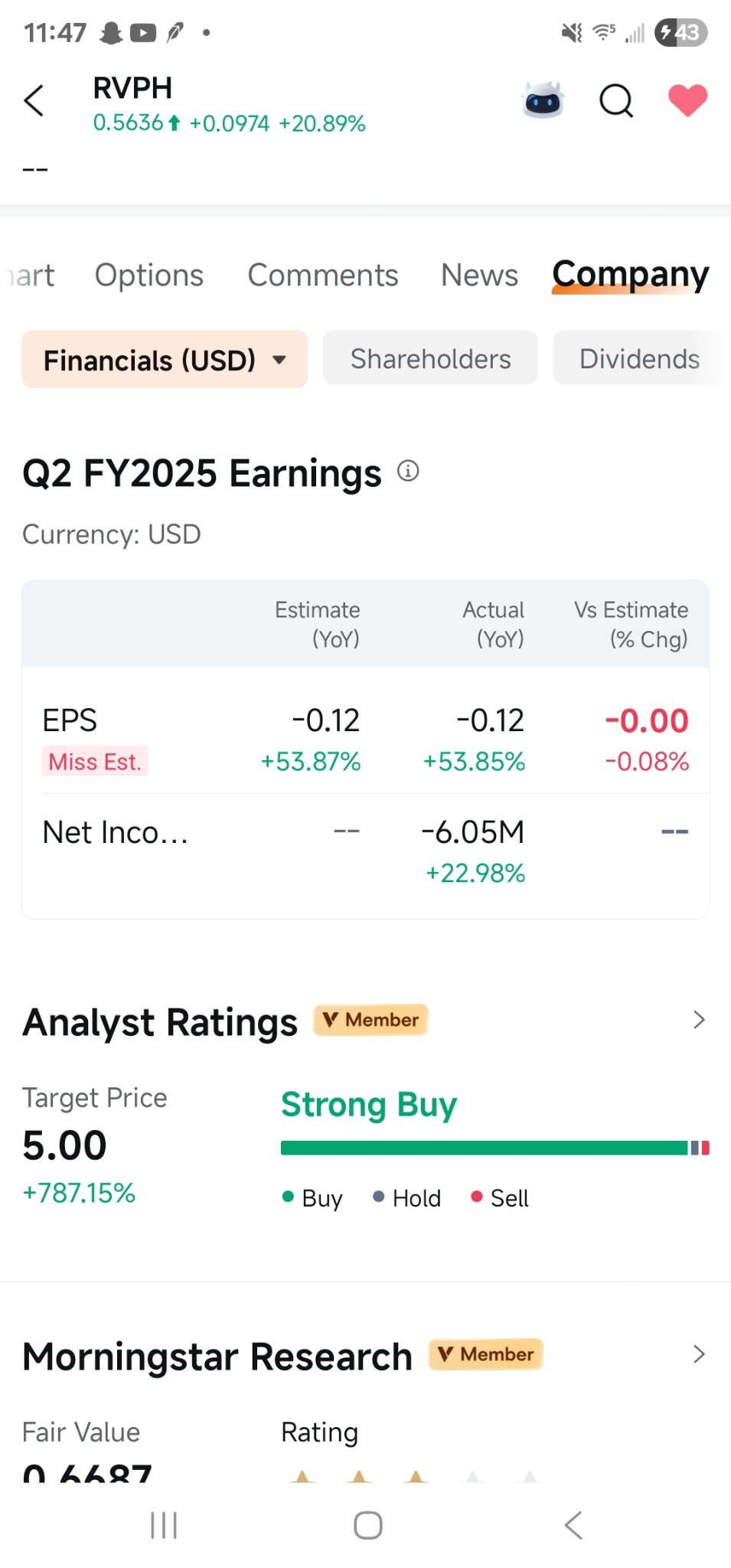731x1568 pixels.
Task: Expand the Financials (USD) dropdown
Action: [x=165, y=359]
